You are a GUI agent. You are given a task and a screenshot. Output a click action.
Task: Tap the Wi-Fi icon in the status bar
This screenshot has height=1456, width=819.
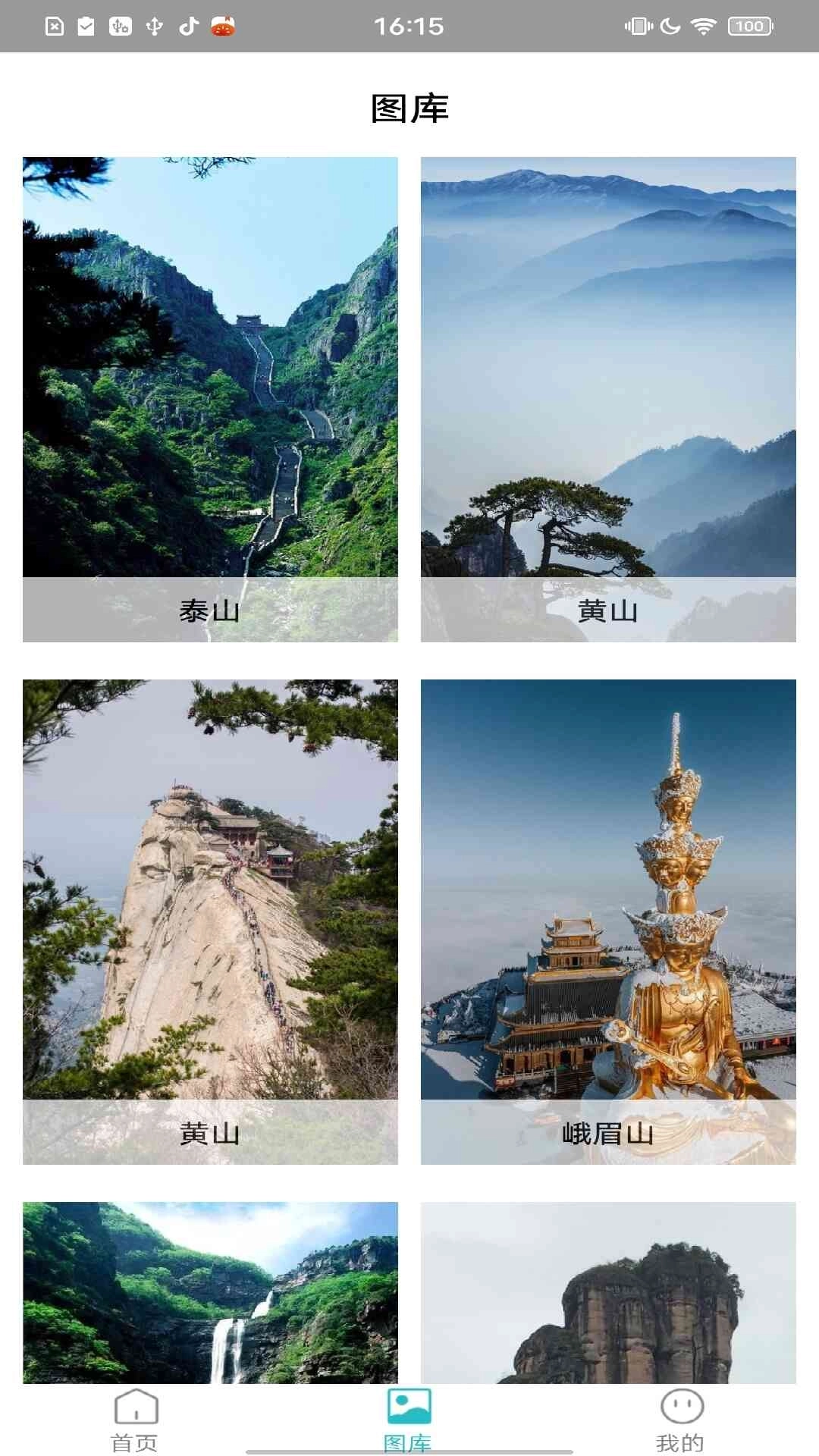point(703,25)
